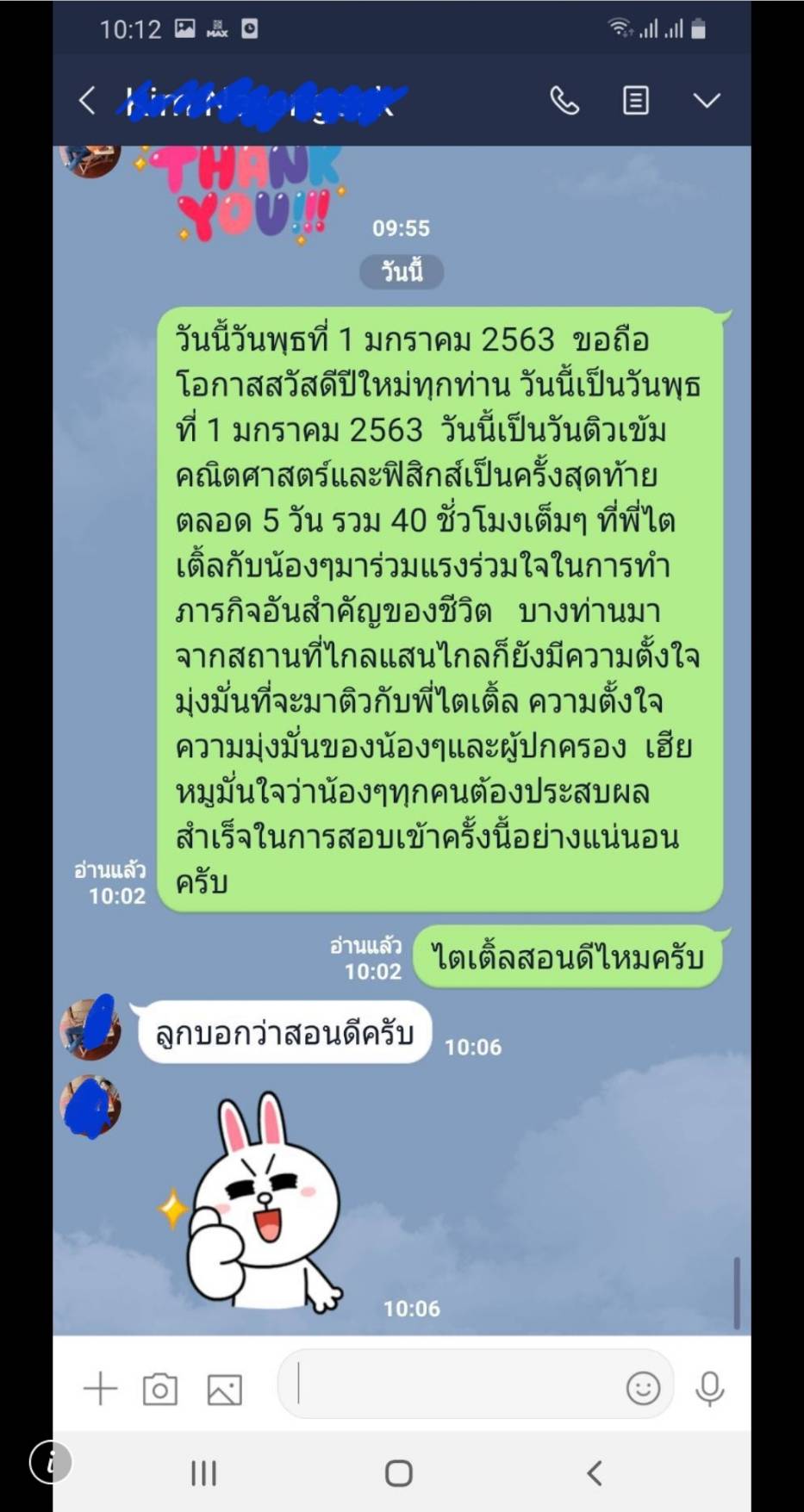The height and width of the screenshot is (1512, 804).
Task: Record a voice message with the microphone
Action: click(710, 1389)
